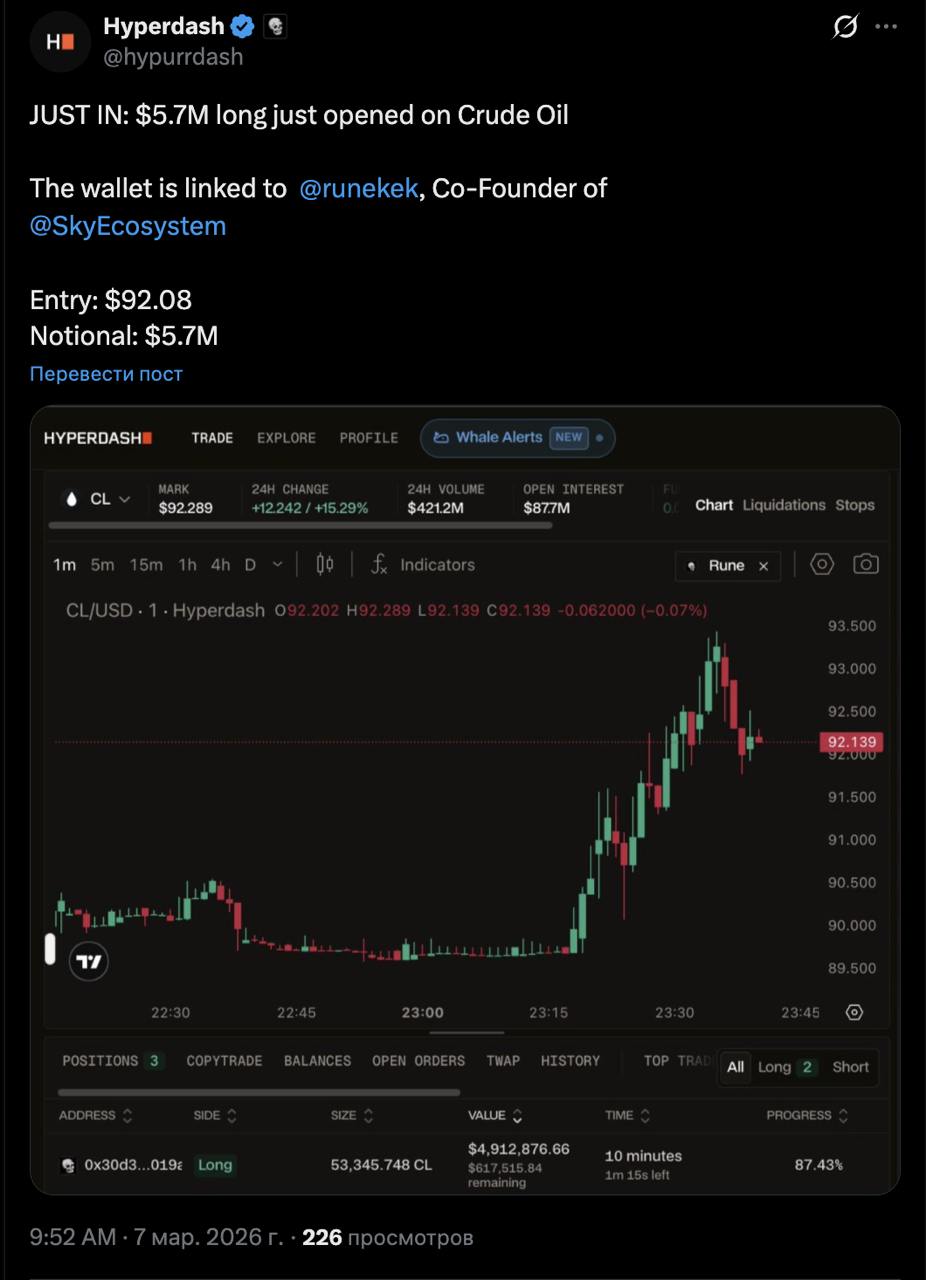The image size is (926, 1280).
Task: Open the @runekek mention
Action: [358, 188]
